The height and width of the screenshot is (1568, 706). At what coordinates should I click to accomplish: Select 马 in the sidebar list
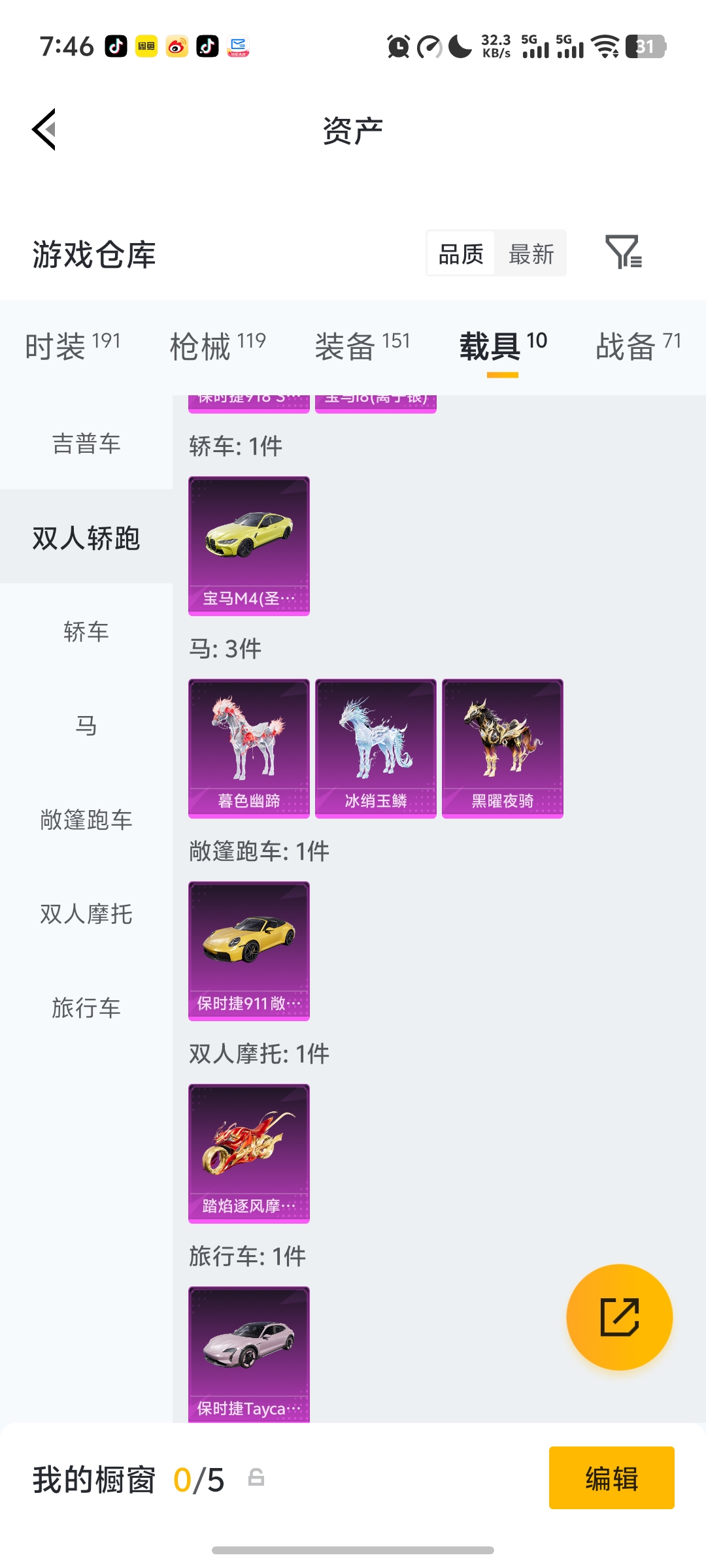87,727
